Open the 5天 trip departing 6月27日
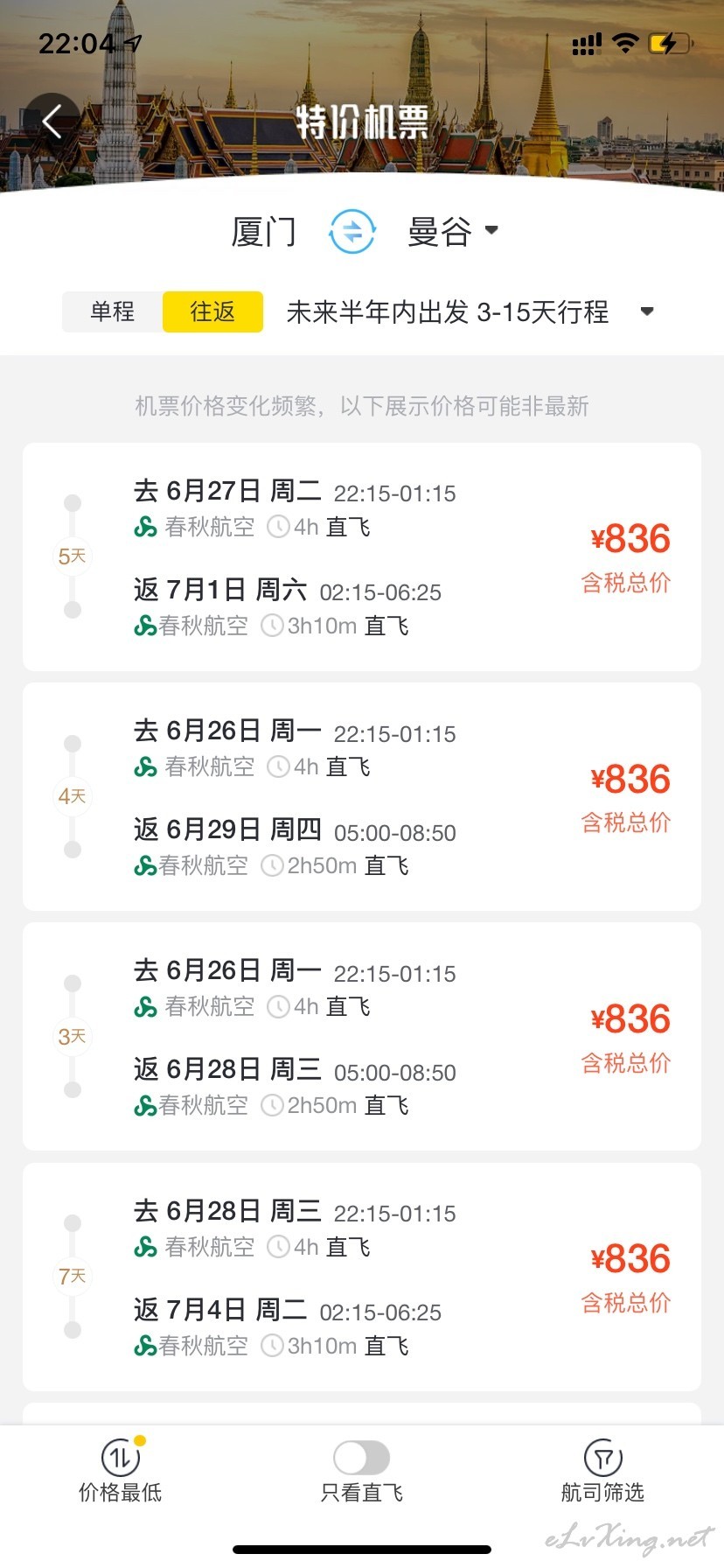 [x=362, y=557]
